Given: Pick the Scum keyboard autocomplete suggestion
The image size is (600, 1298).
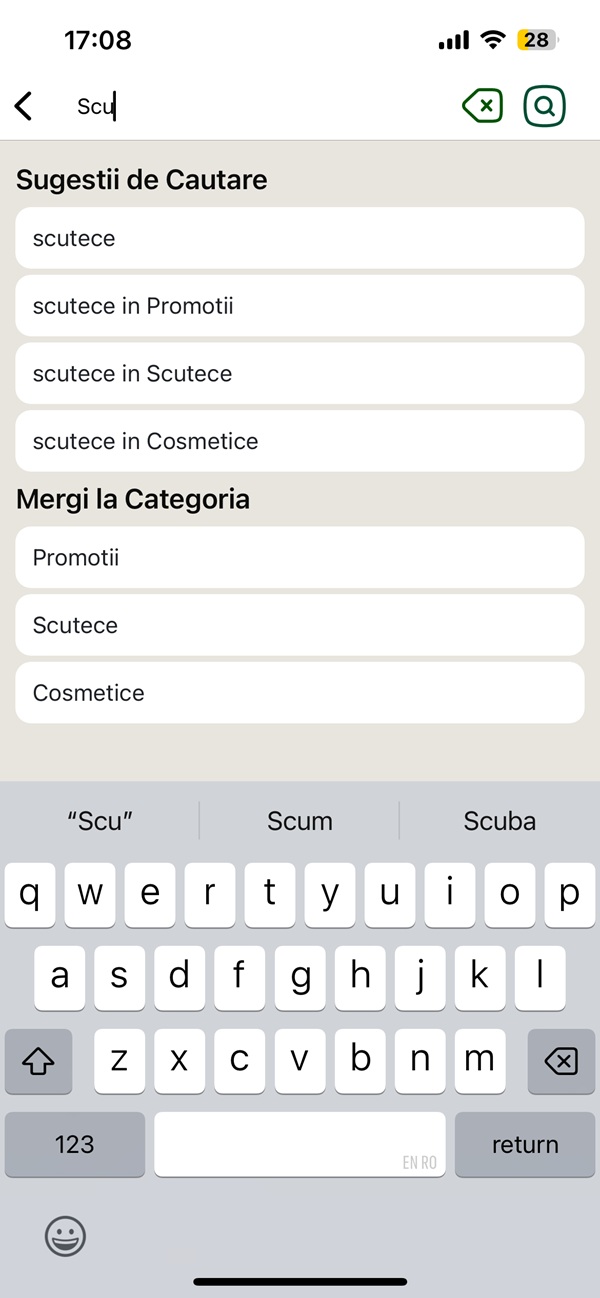Looking at the screenshot, I should pyautogui.click(x=300, y=821).
